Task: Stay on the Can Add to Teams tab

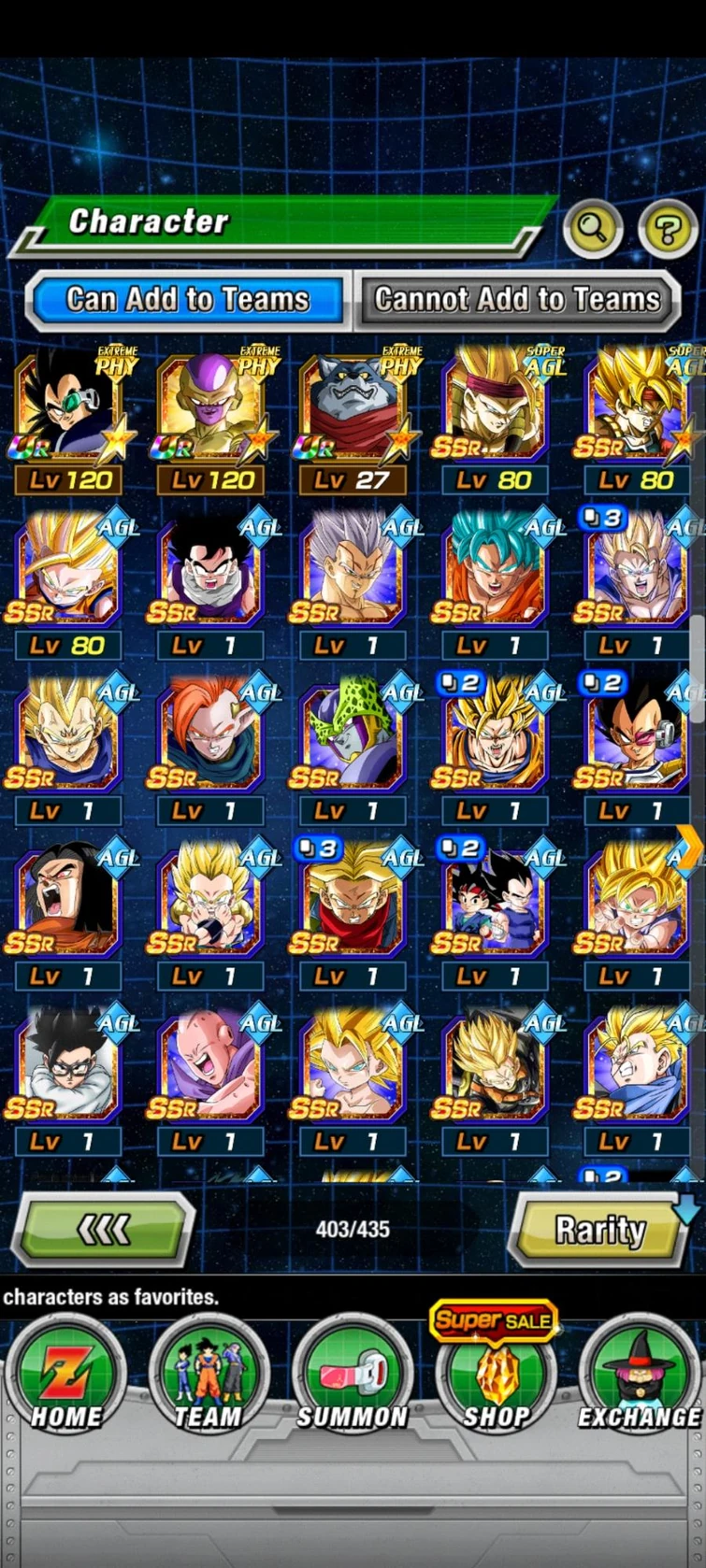Action: tap(187, 299)
